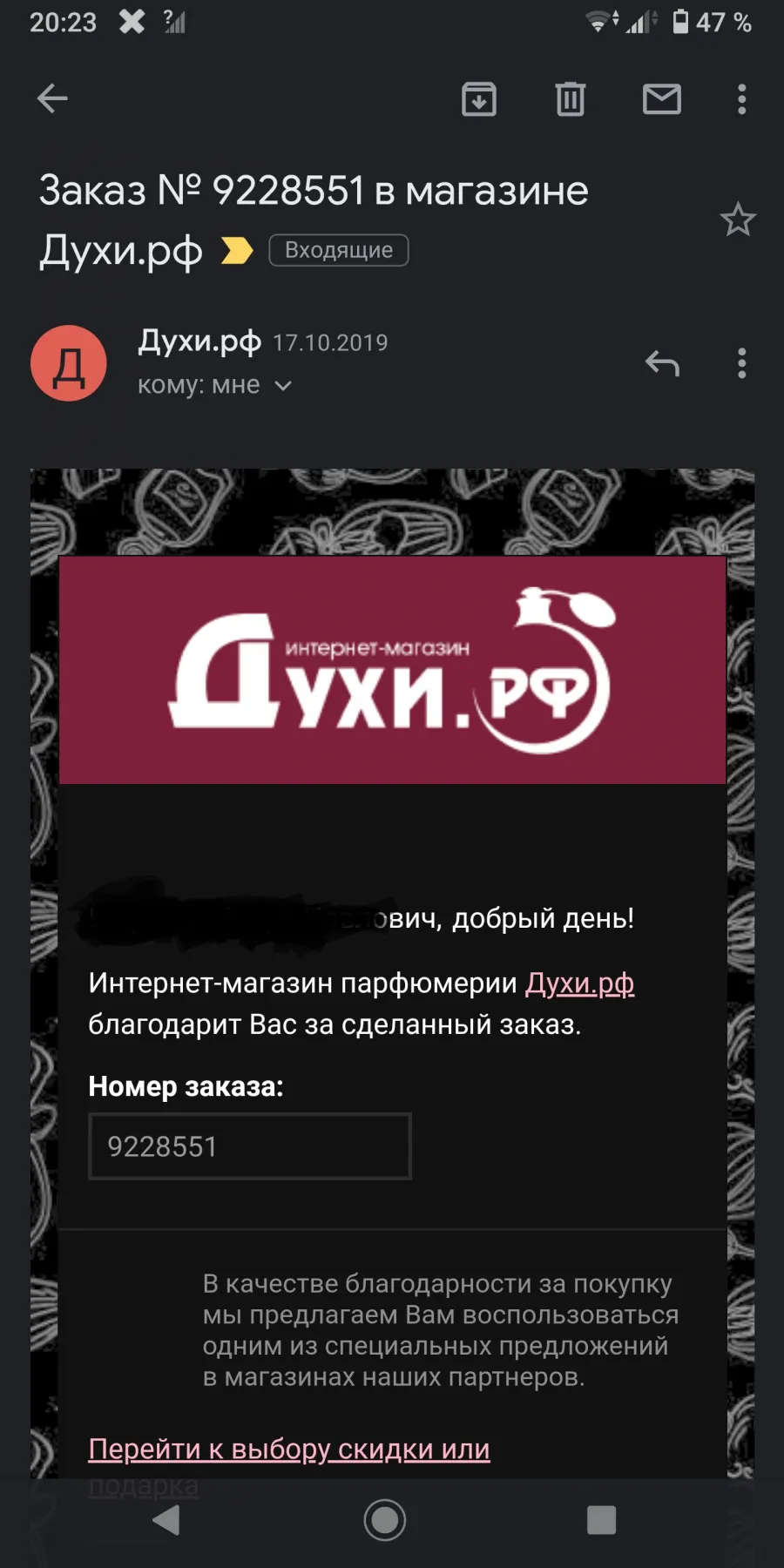The image size is (784, 1568).
Task: Archive this email
Action: (478, 99)
